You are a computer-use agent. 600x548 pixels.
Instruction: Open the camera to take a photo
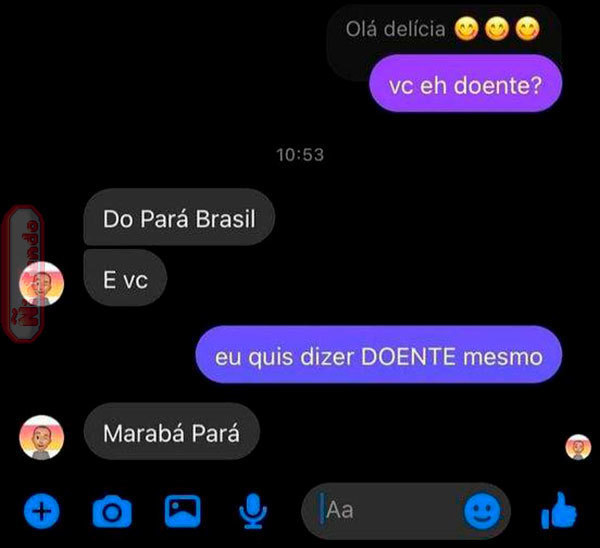(112, 512)
